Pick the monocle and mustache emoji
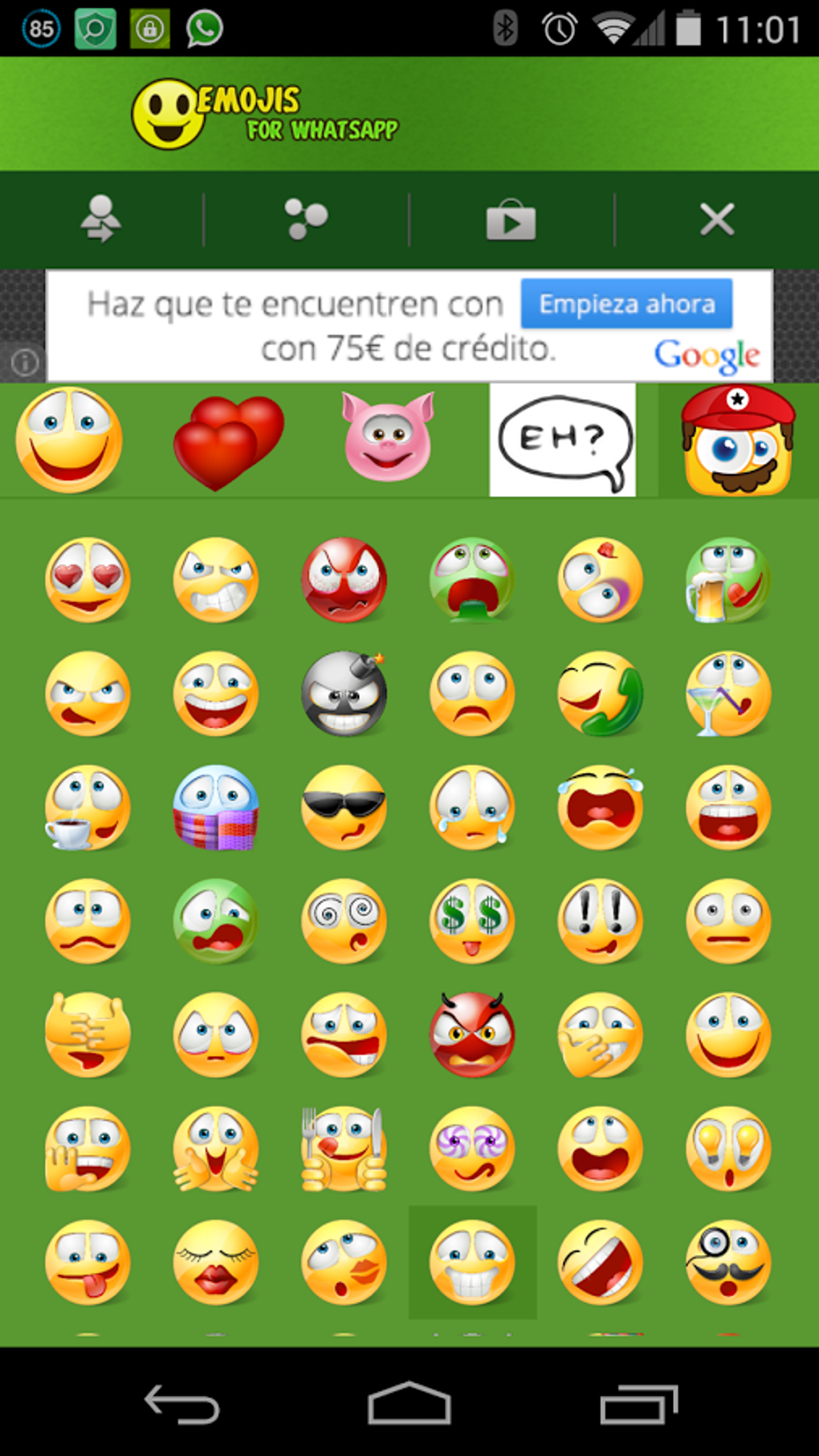This screenshot has width=819, height=1456. (x=727, y=1263)
